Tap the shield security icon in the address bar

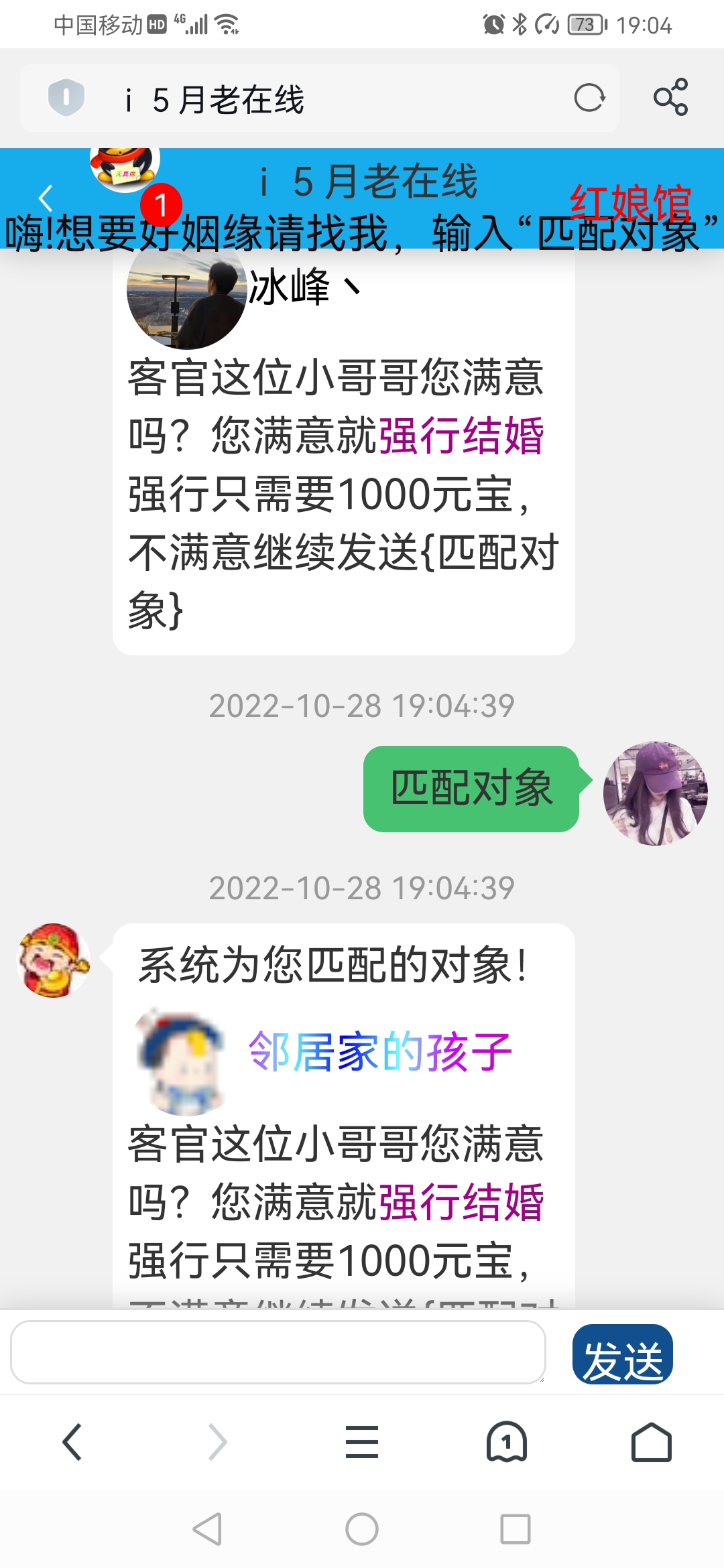pyautogui.click(x=66, y=98)
